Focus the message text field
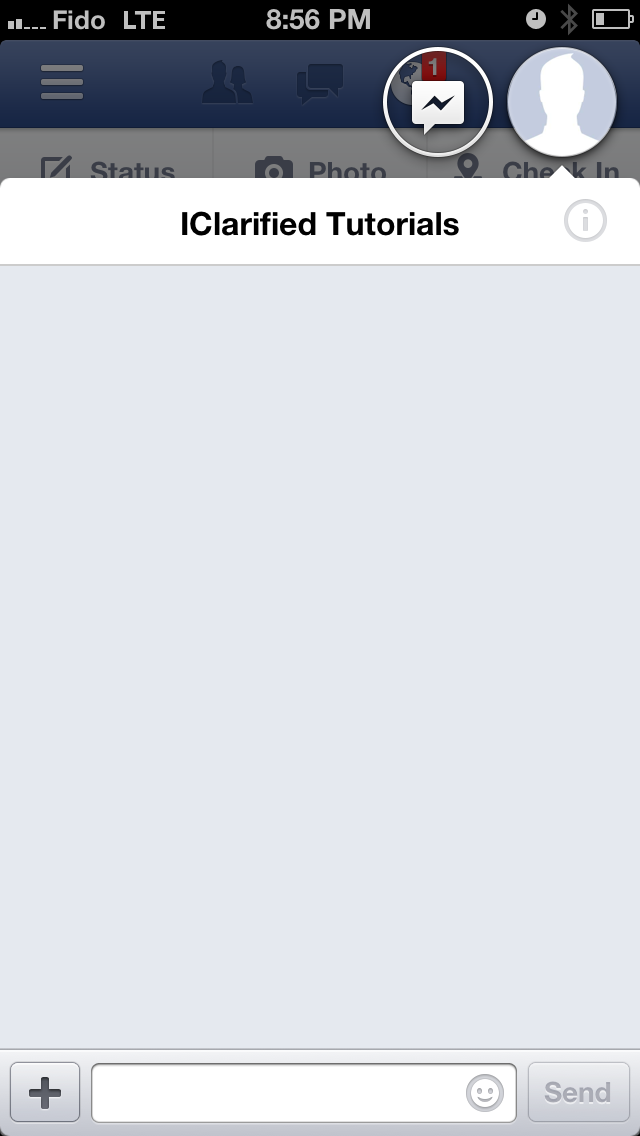 pos(278,1093)
